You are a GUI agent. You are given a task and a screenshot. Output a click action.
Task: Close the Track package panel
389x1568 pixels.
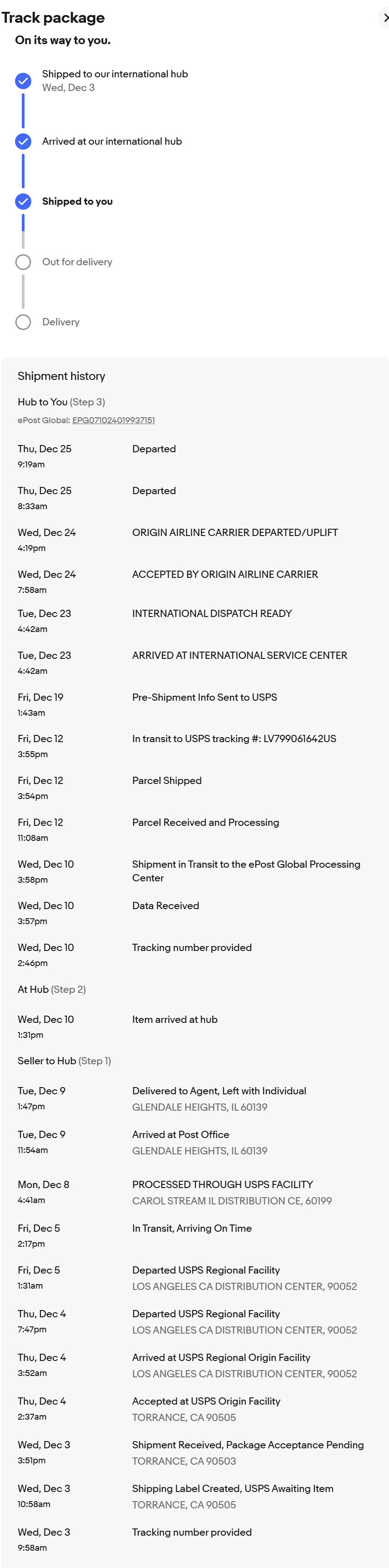point(385,18)
